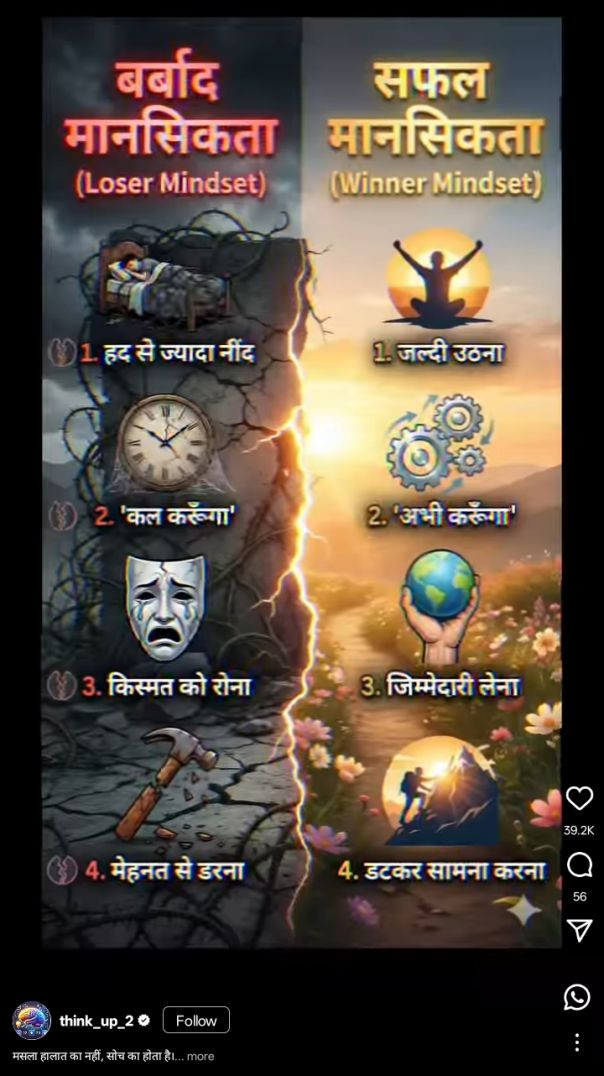
Task: Share this reel to WhatsApp
Action: 577,997
